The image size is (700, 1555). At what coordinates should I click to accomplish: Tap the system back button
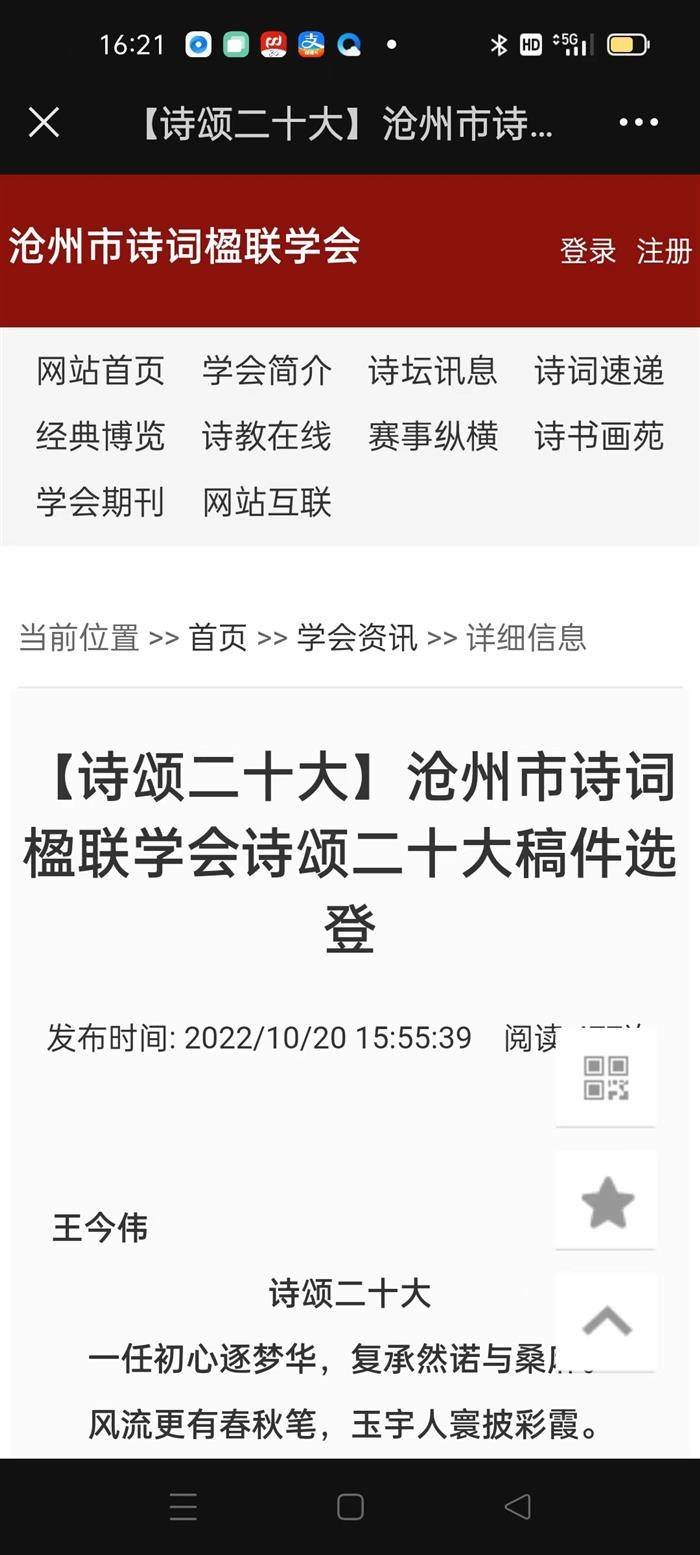517,1507
